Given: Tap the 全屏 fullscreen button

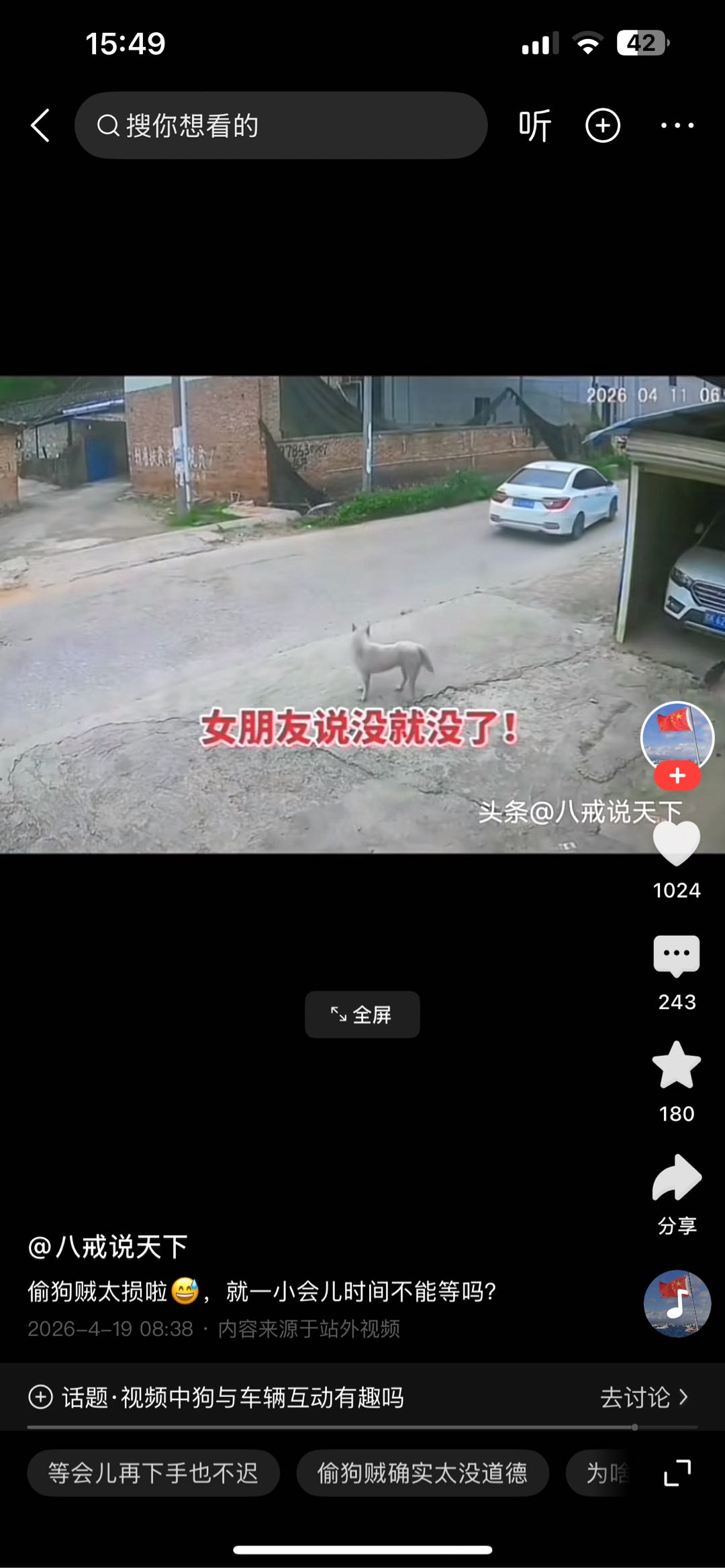Looking at the screenshot, I should pos(362,1014).
